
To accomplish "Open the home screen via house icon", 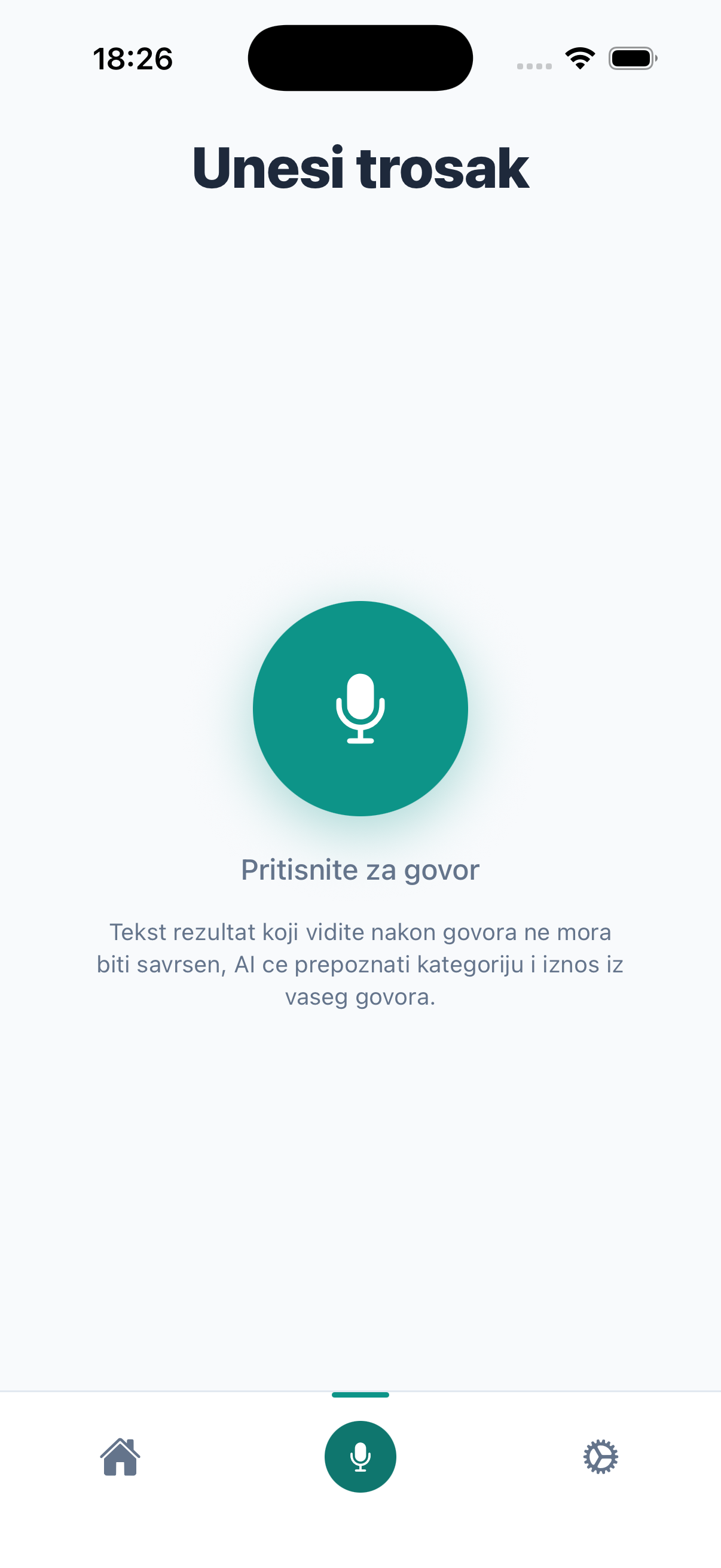I will 121,1456.
